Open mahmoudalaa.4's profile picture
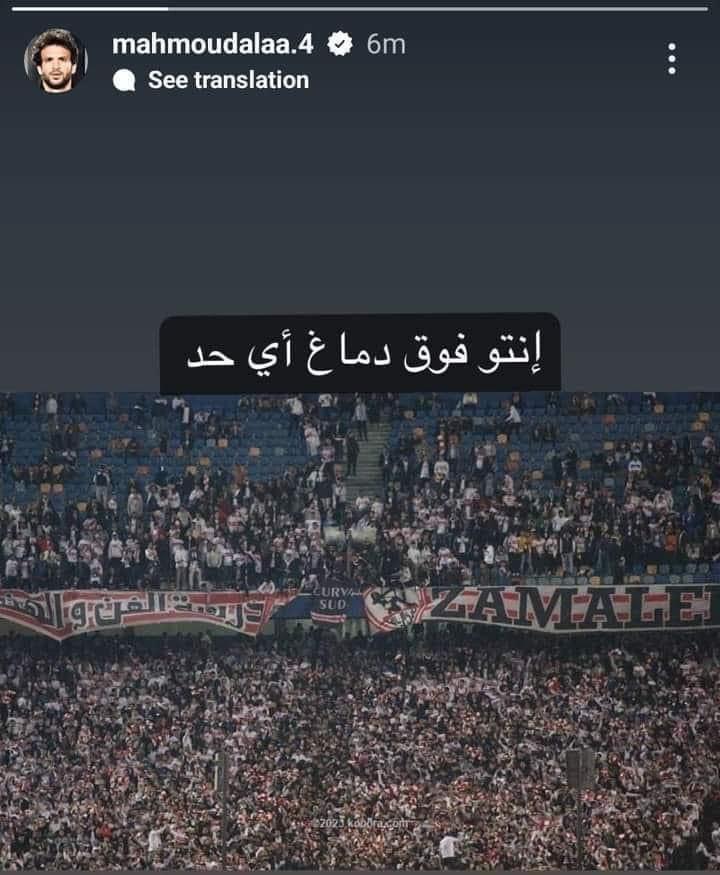 click(55, 60)
